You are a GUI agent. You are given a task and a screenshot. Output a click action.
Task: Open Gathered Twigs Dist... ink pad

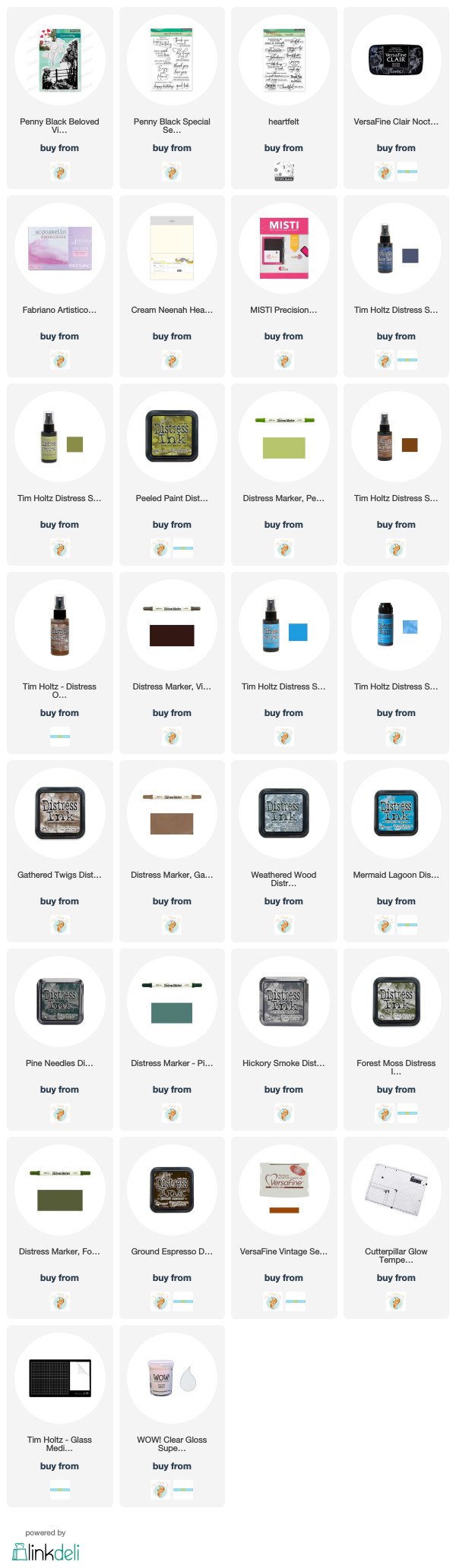pyautogui.click(x=59, y=814)
